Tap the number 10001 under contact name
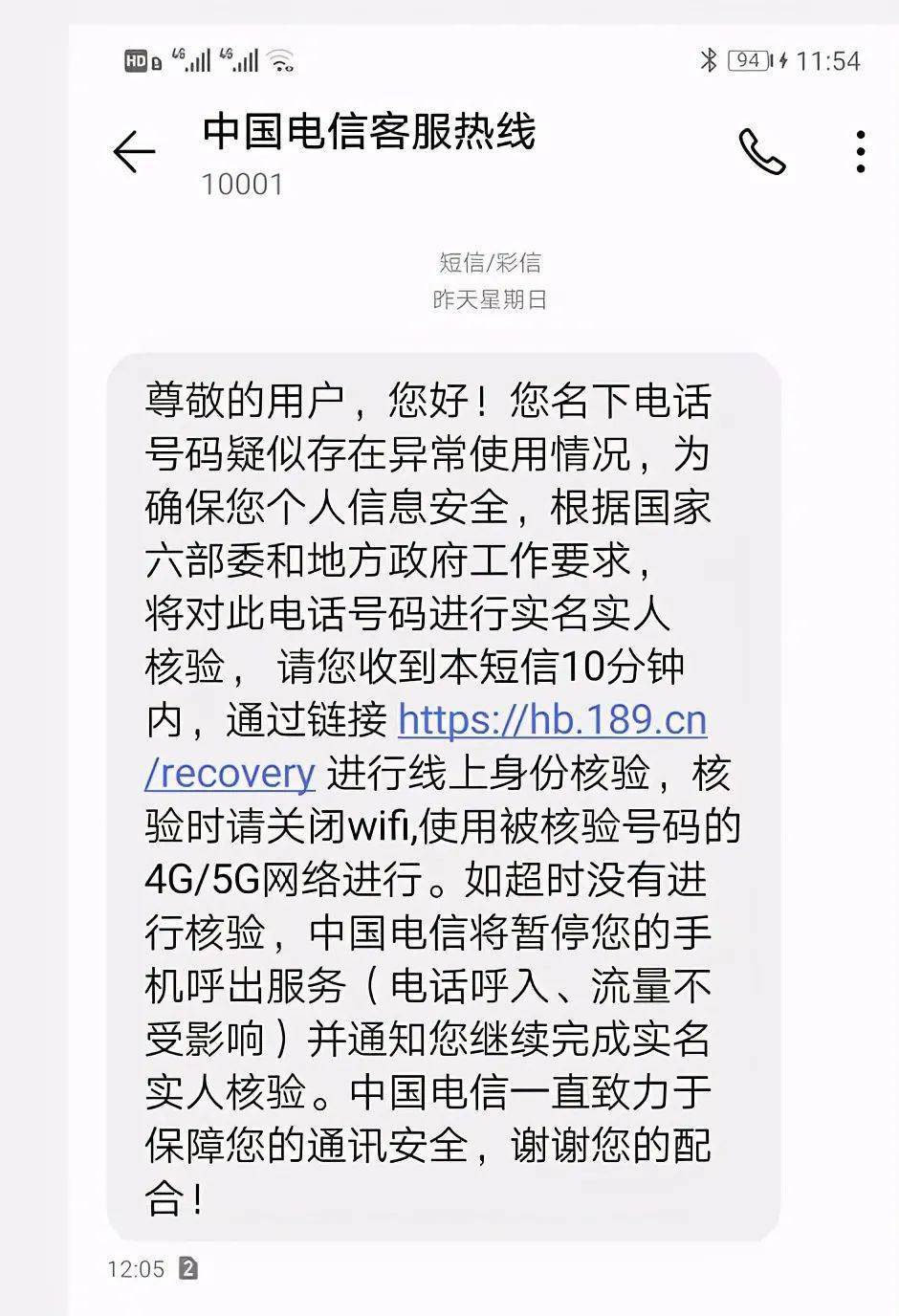Viewport: 899px width, 1316px height. click(x=240, y=184)
